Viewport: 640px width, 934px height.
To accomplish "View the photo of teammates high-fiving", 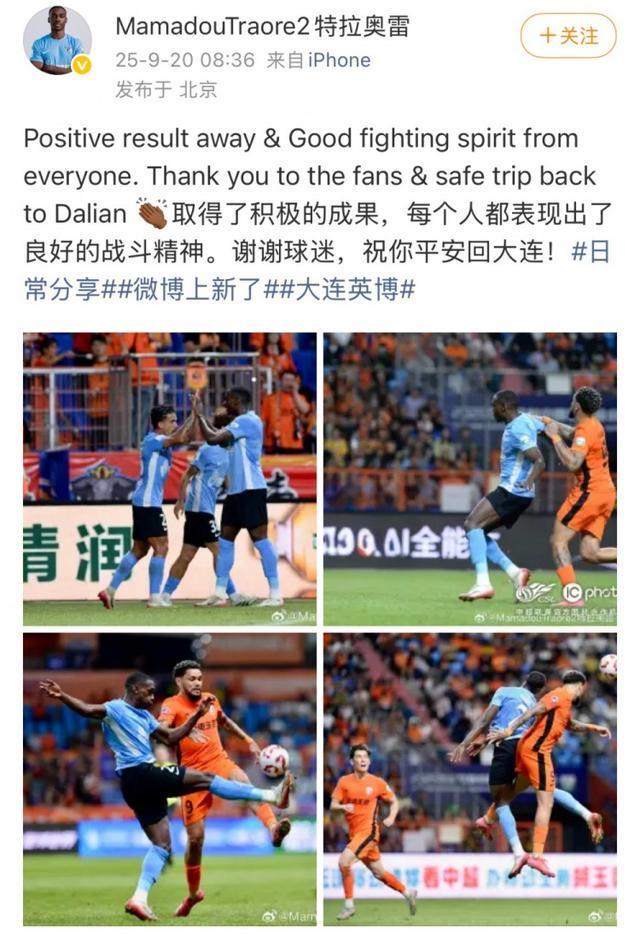I will (x=169, y=479).
